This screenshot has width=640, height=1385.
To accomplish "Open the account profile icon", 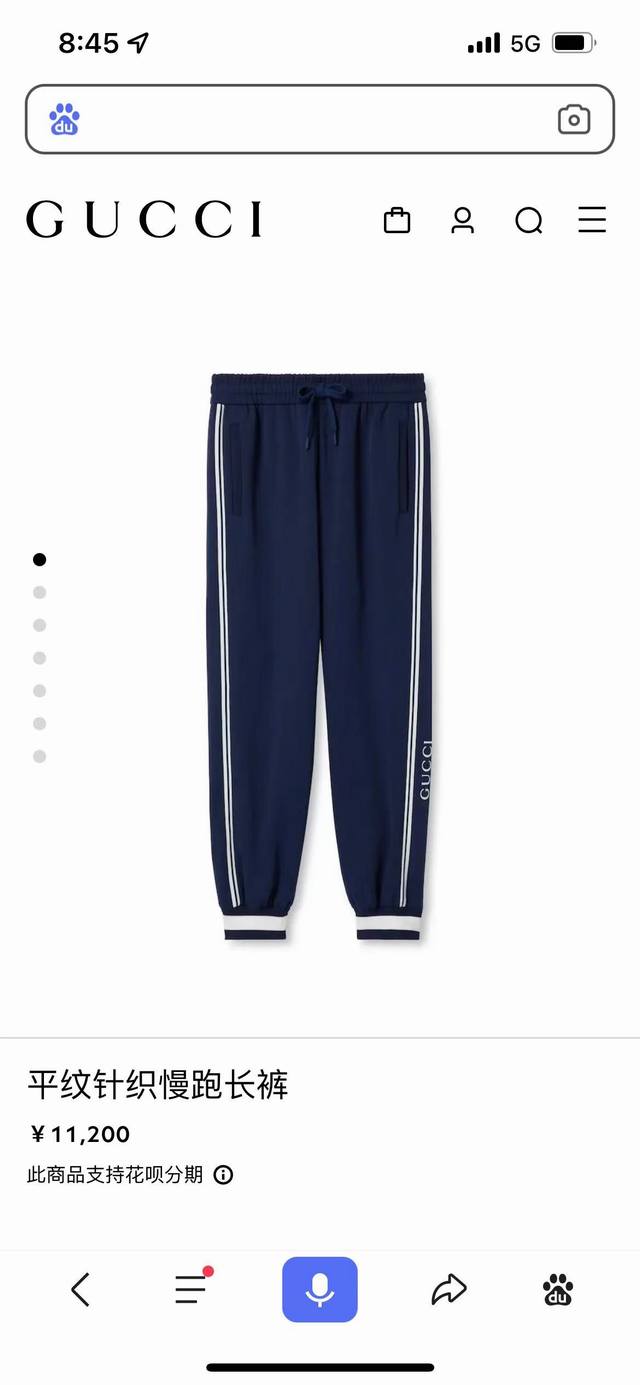I will click(462, 220).
